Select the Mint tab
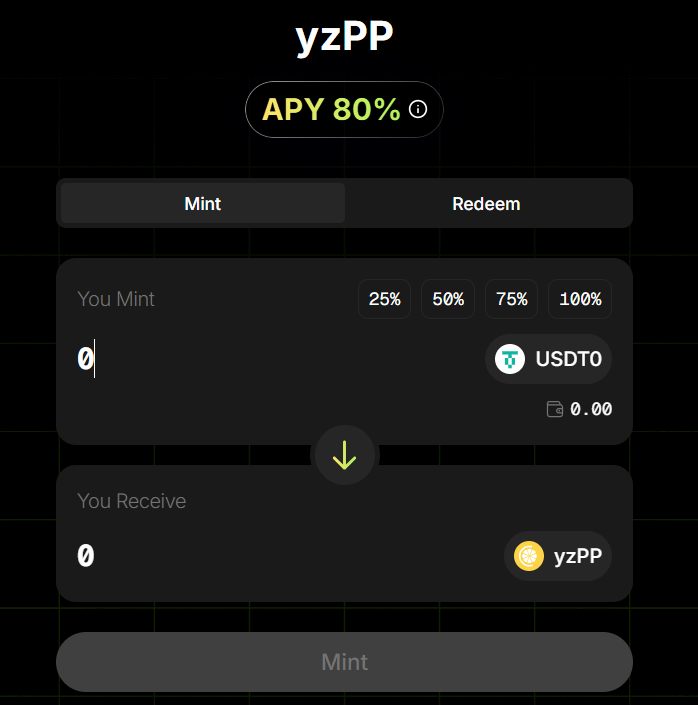698x705 pixels. (x=203, y=204)
